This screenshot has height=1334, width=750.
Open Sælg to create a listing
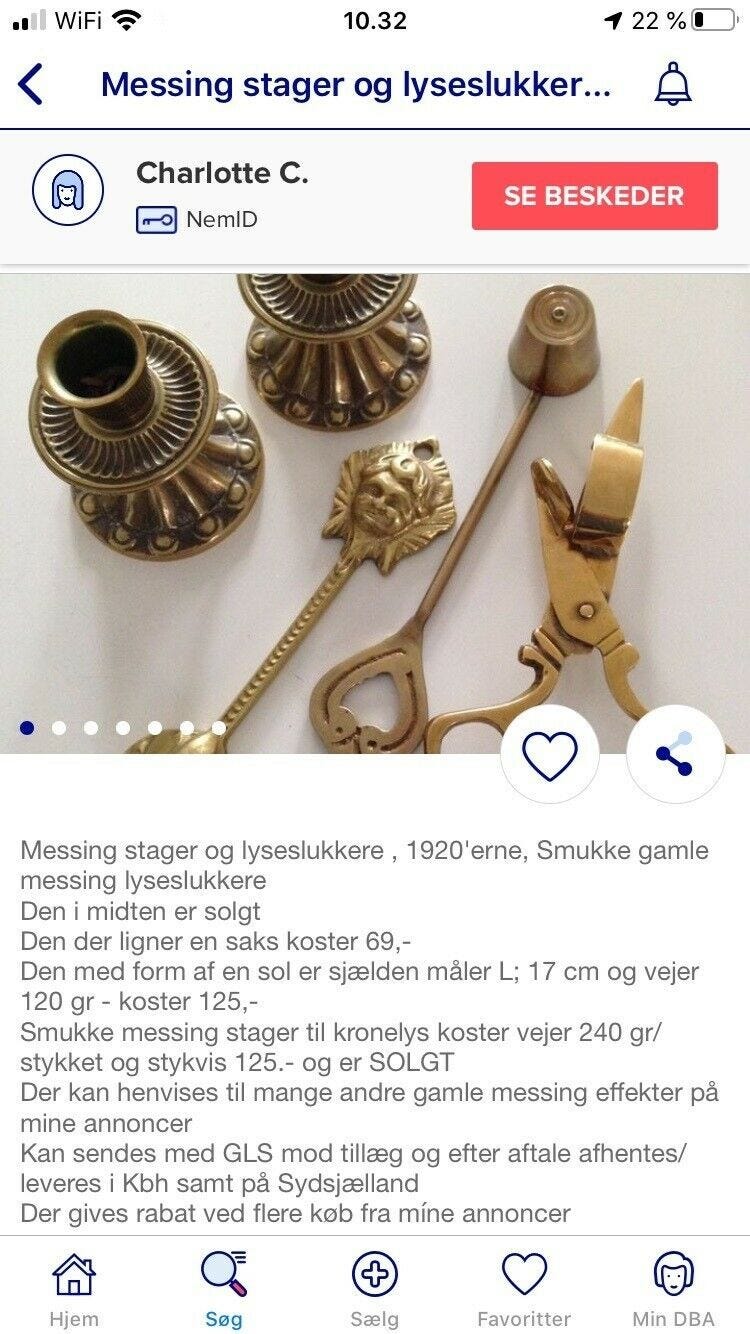pos(375,1285)
